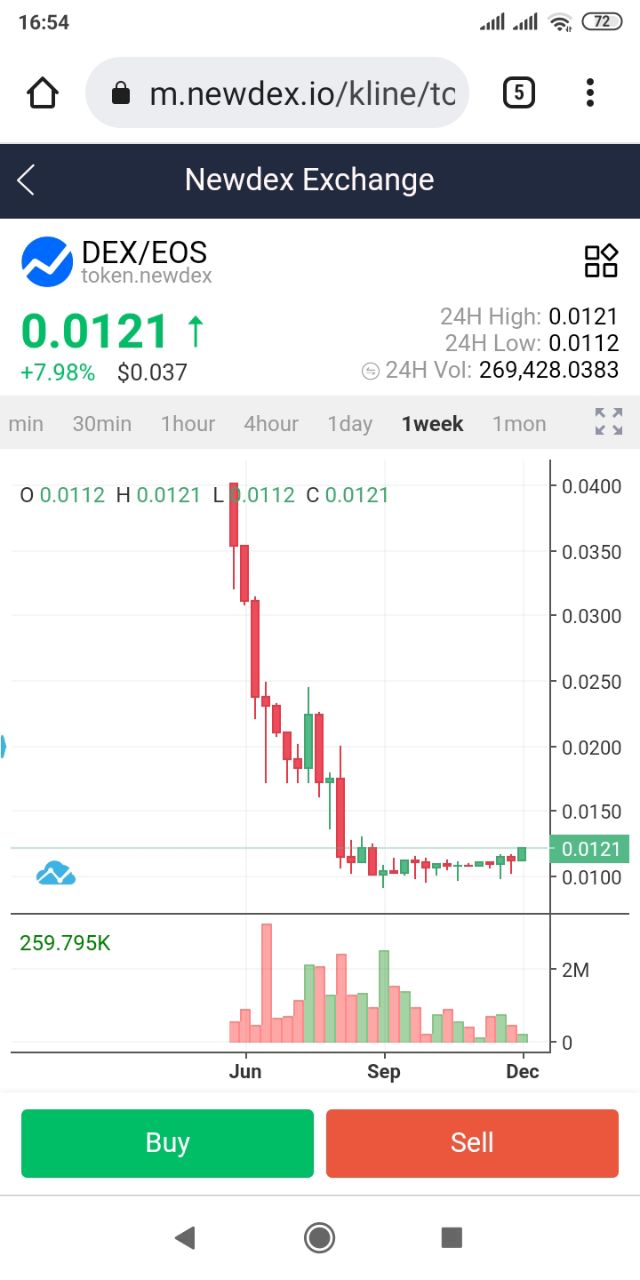Screen dimensions: 640x1280
Task: Switch chart to 30min interval
Action: click(x=102, y=424)
